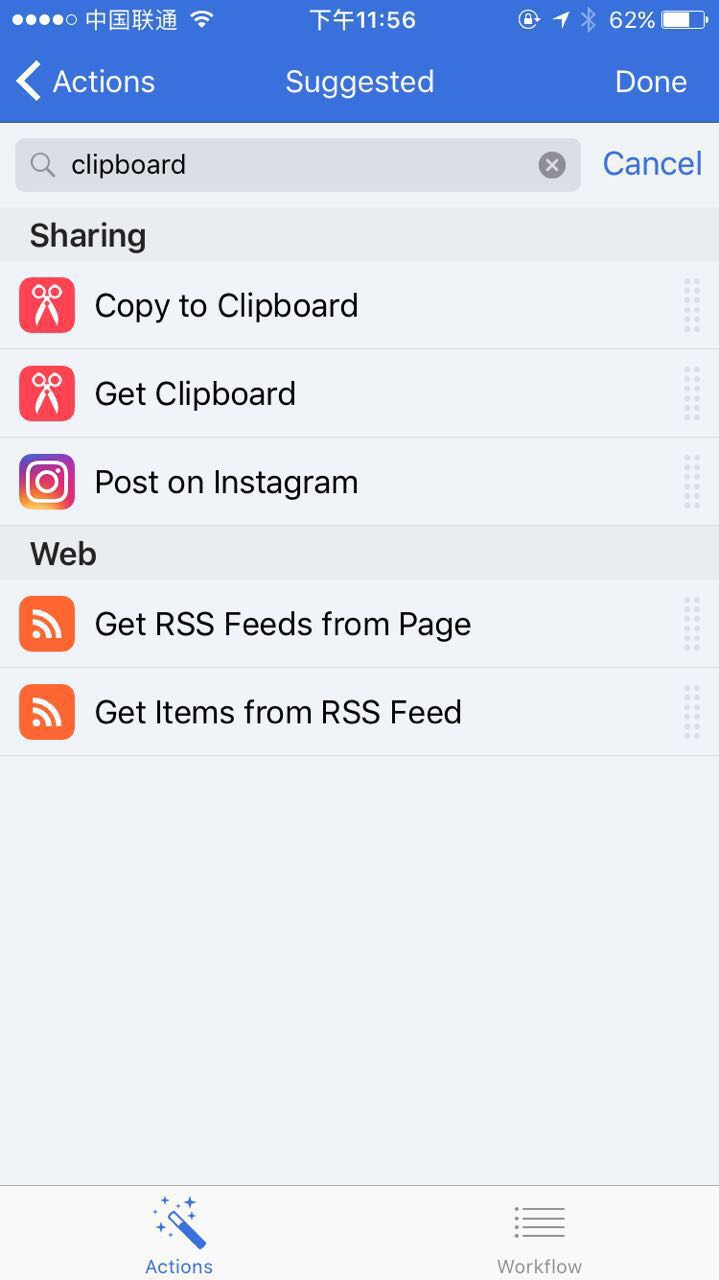The height and width of the screenshot is (1280, 719).
Task: Pick Get RSS Feeds from Page
Action: pyautogui.click(x=282, y=624)
